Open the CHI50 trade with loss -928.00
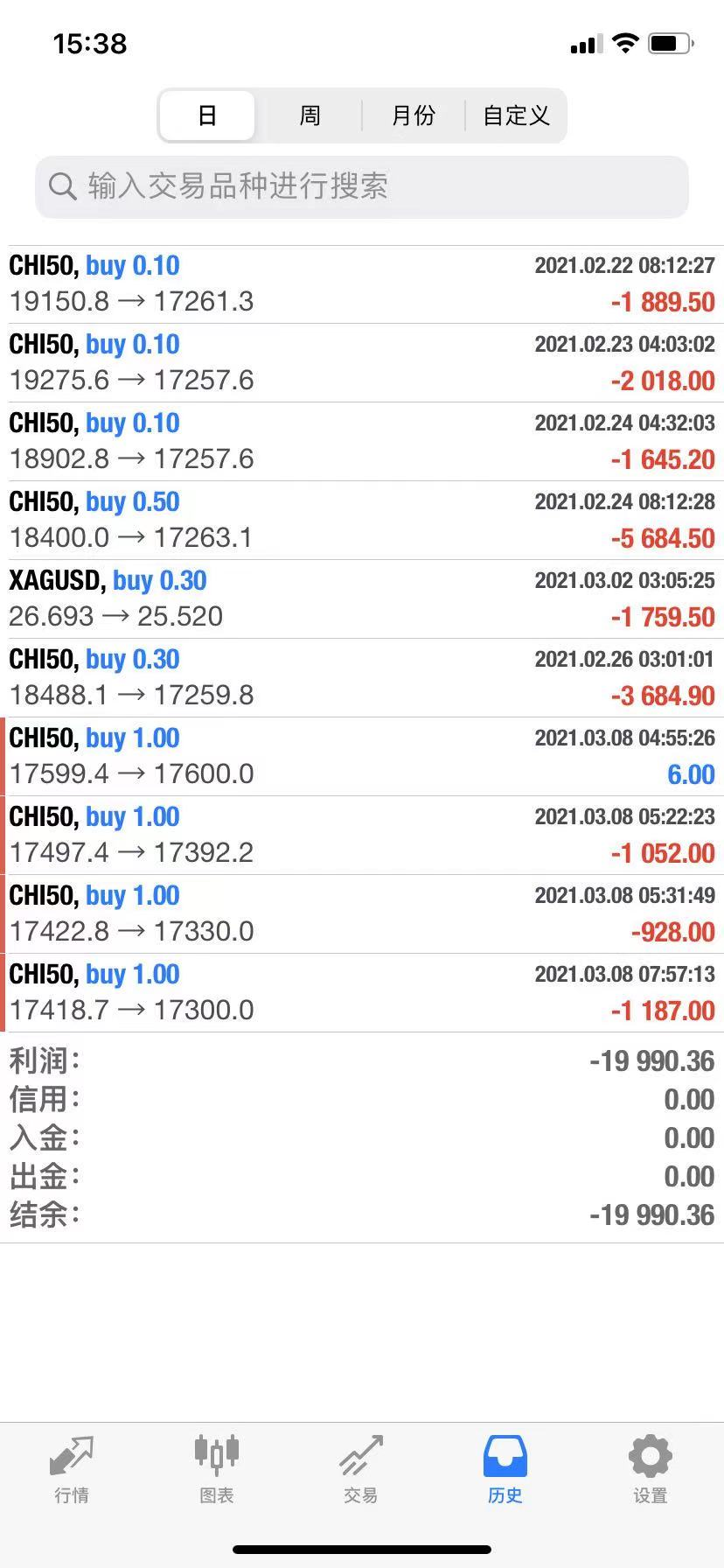The image size is (724, 1568). [362, 914]
